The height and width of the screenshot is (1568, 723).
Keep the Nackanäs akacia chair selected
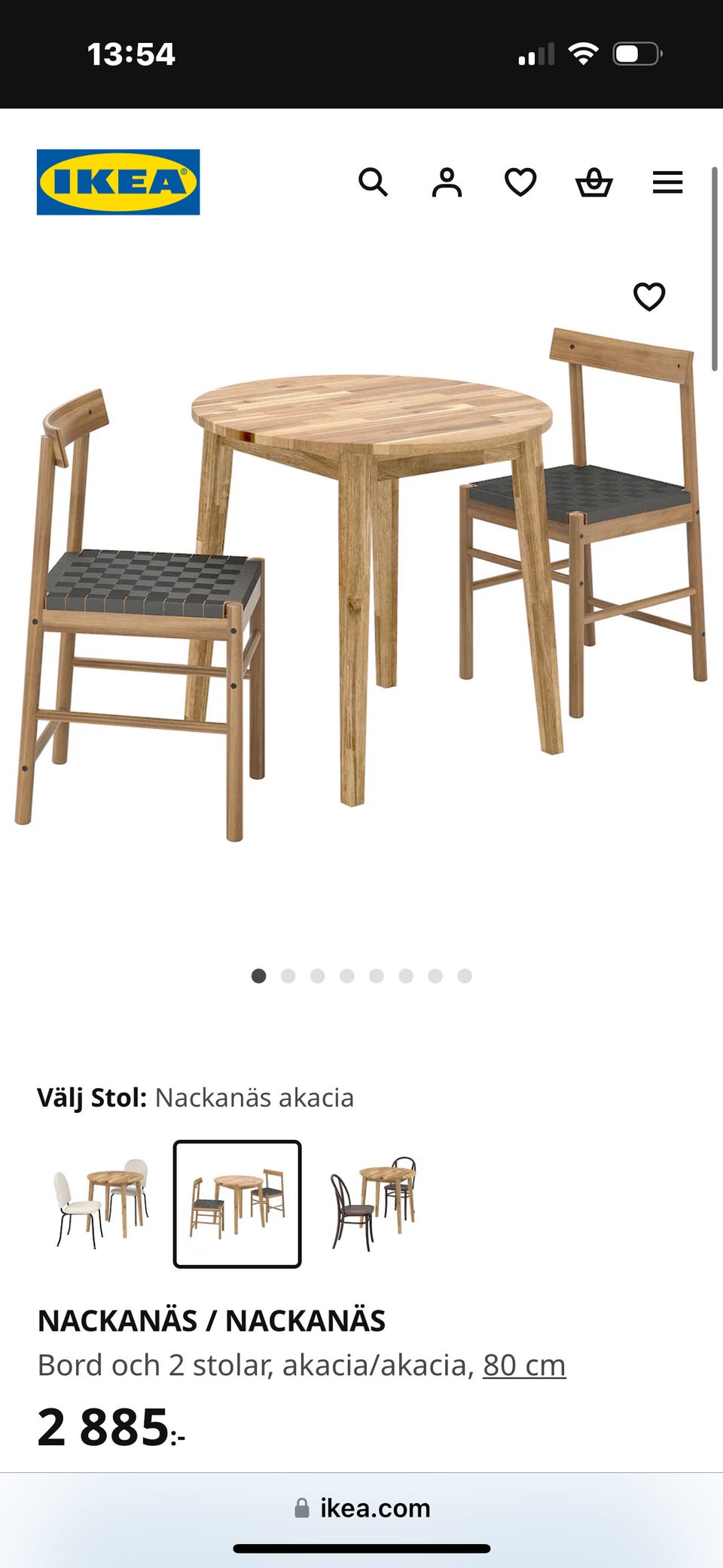pyautogui.click(x=236, y=1200)
